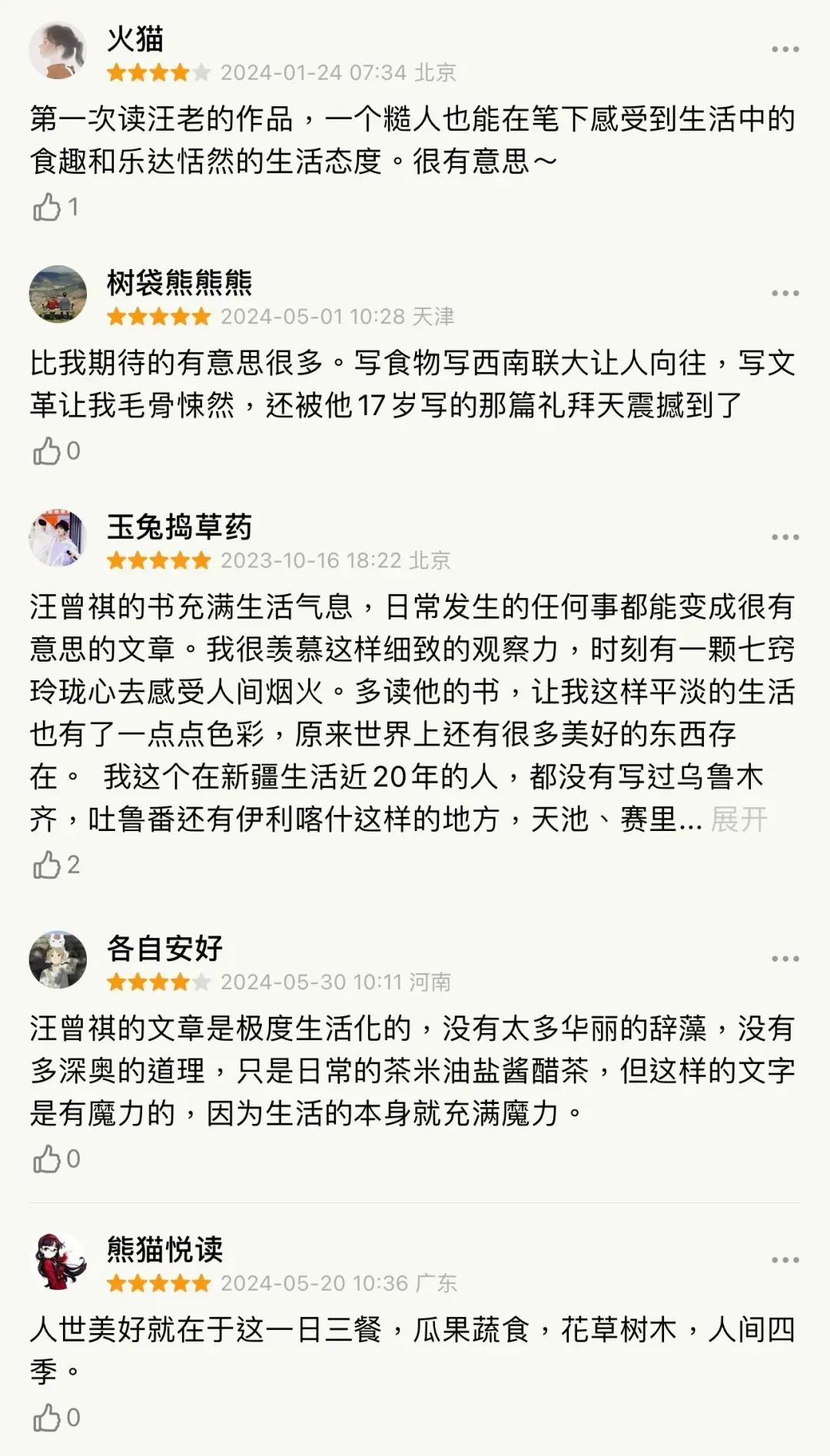This screenshot has width=830, height=1456.
Task: Expand 玉兔捣草药's full review with 展开
Action: click(739, 819)
